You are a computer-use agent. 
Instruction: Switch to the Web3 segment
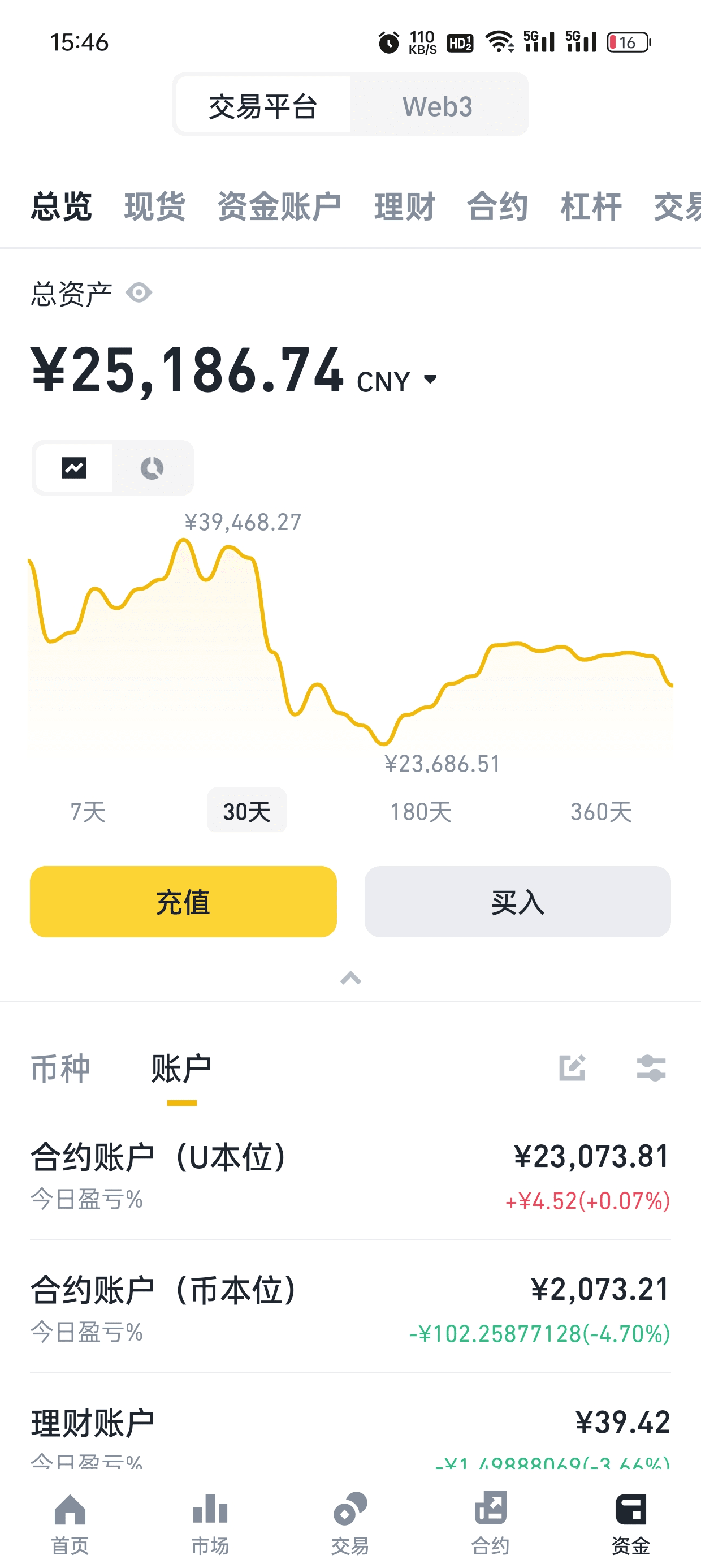pyautogui.click(x=437, y=106)
